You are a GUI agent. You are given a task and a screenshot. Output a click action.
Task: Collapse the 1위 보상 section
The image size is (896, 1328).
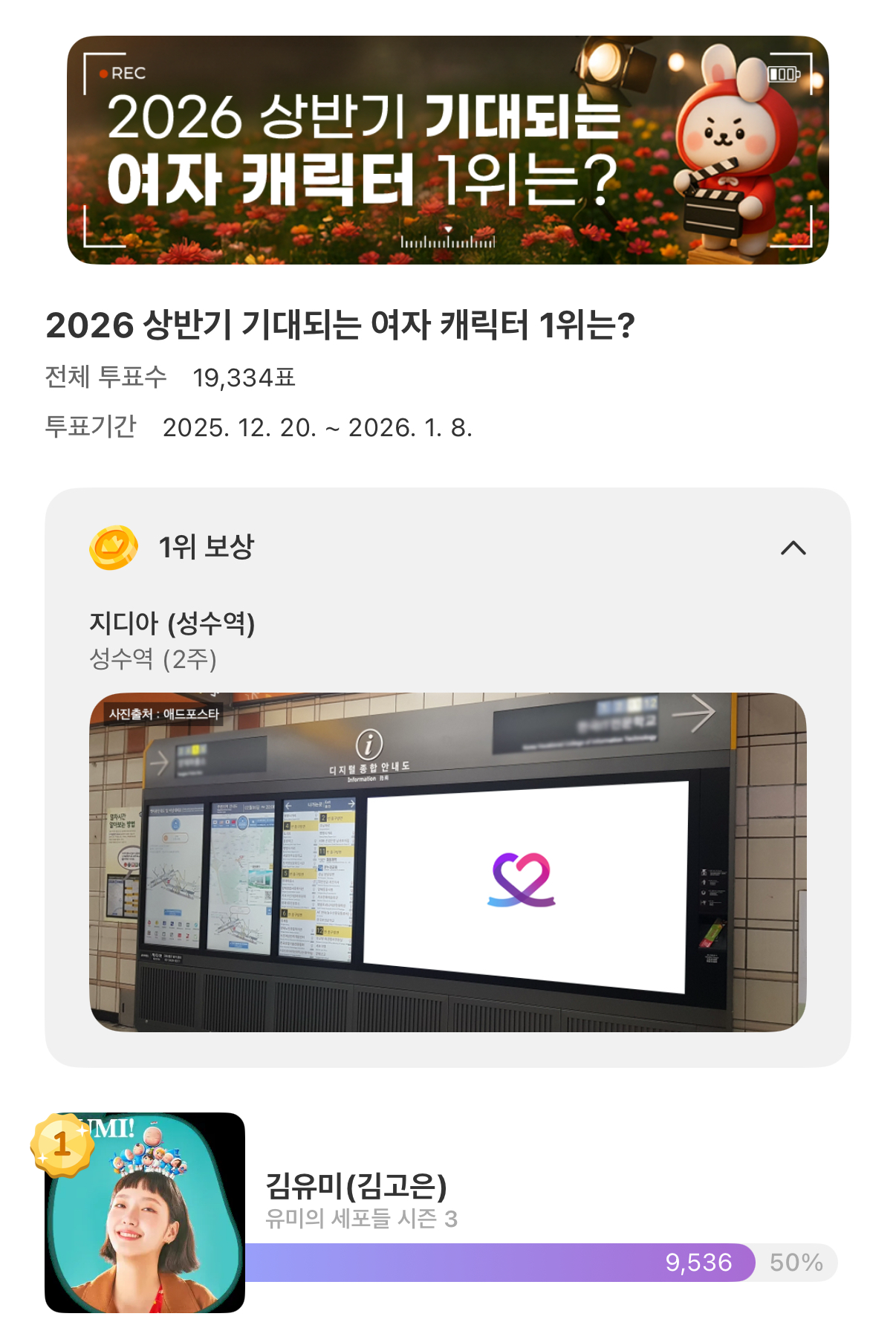(793, 548)
